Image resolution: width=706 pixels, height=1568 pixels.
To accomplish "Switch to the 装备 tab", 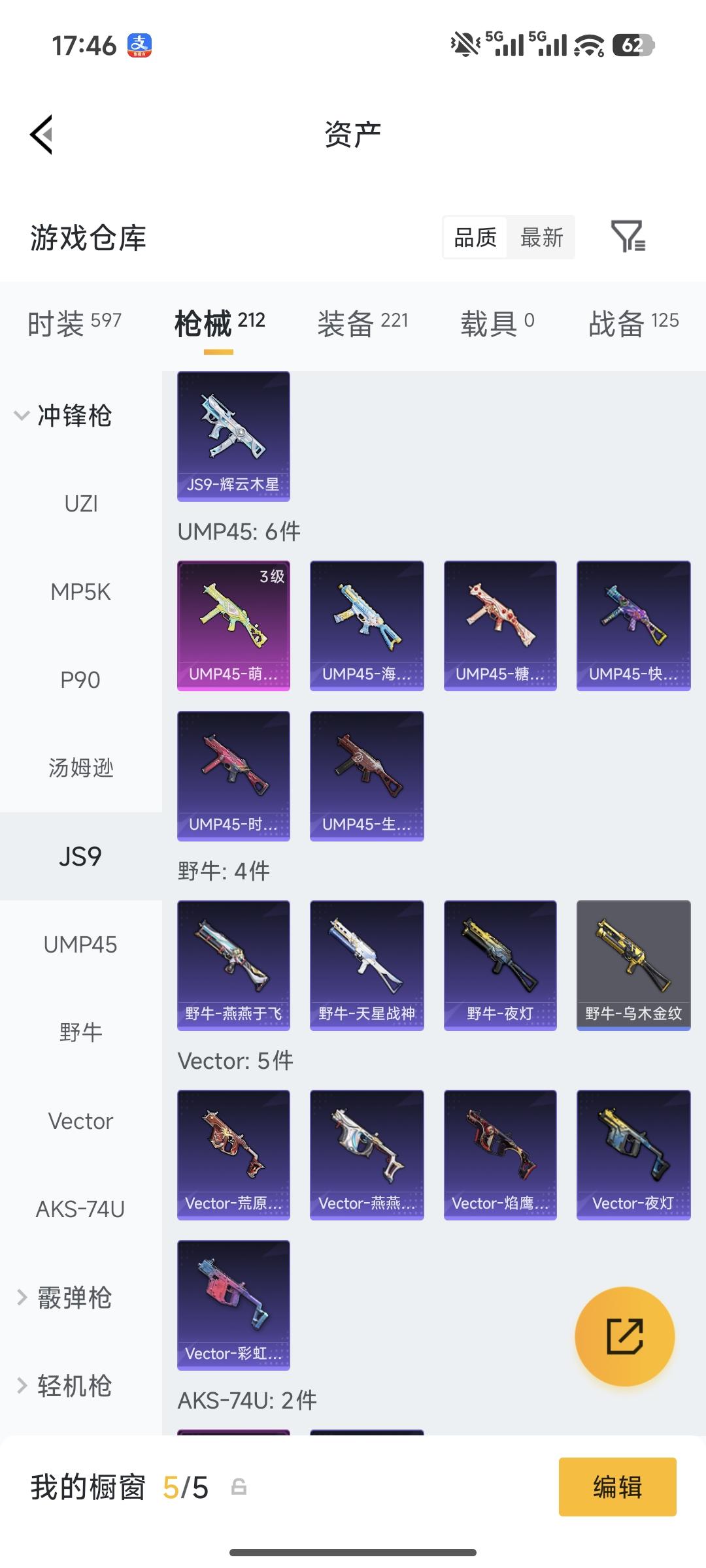I will (x=363, y=323).
